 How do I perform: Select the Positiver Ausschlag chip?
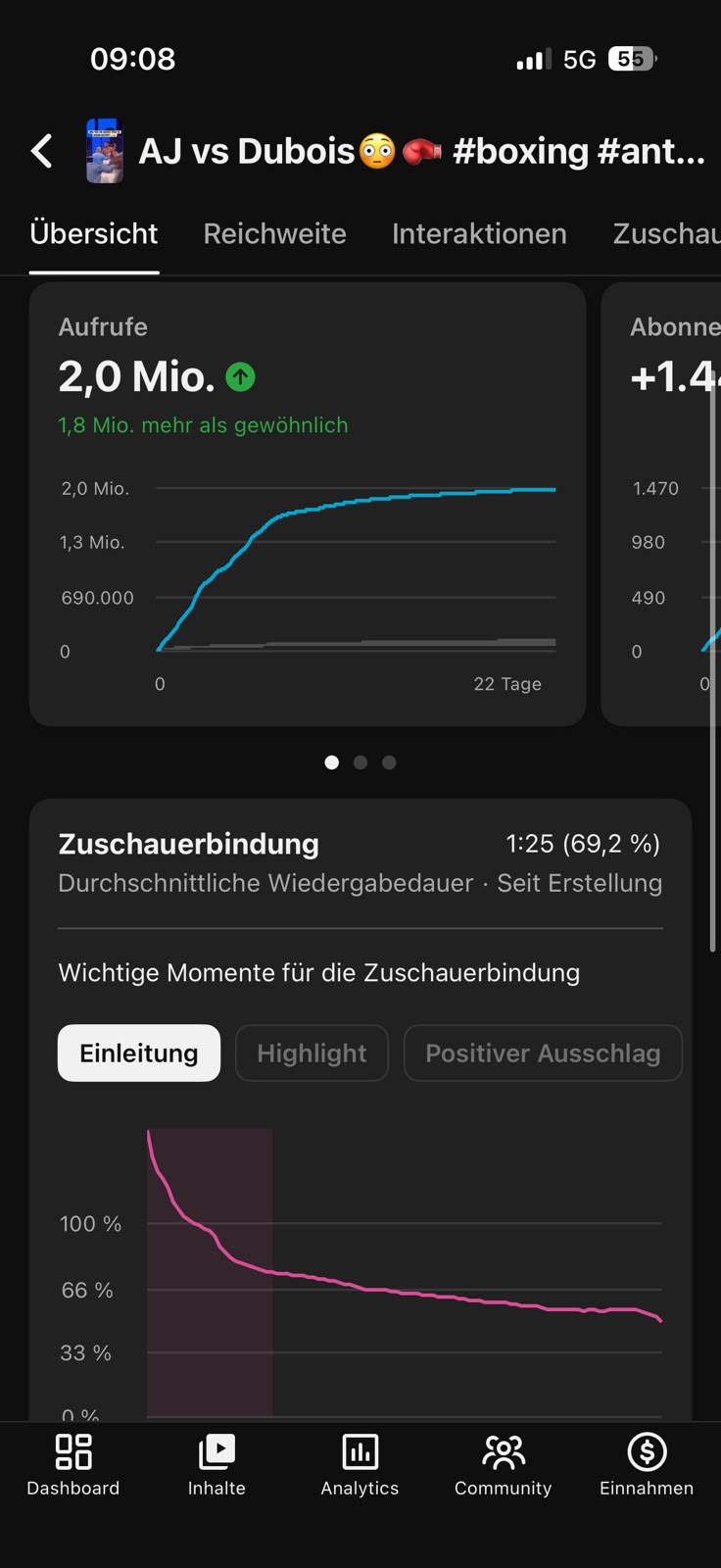543,1053
